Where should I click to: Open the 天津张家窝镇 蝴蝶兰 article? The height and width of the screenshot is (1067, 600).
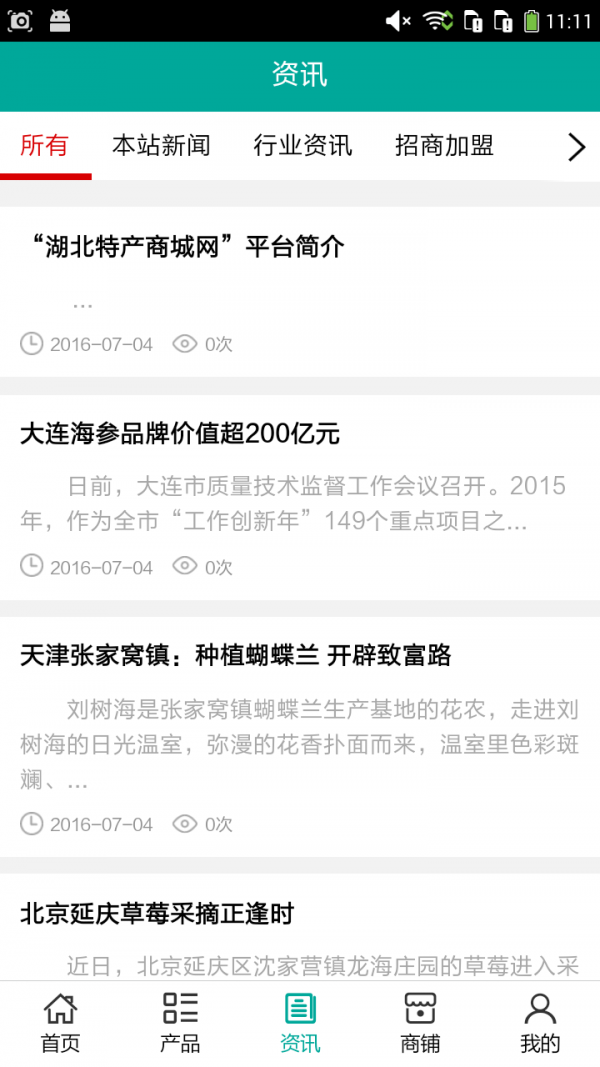236,655
